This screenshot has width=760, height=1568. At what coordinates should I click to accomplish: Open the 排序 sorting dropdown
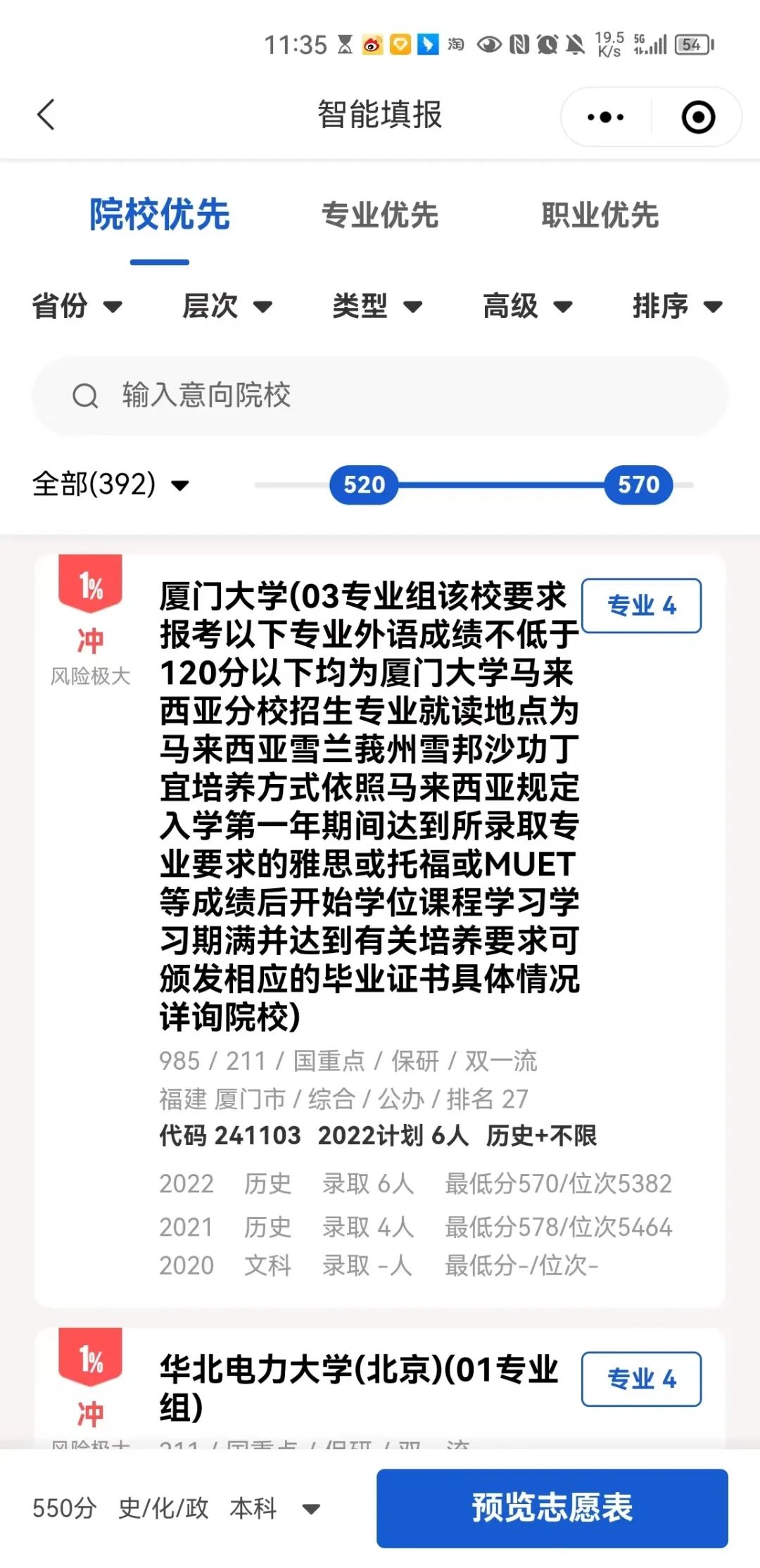(x=678, y=306)
